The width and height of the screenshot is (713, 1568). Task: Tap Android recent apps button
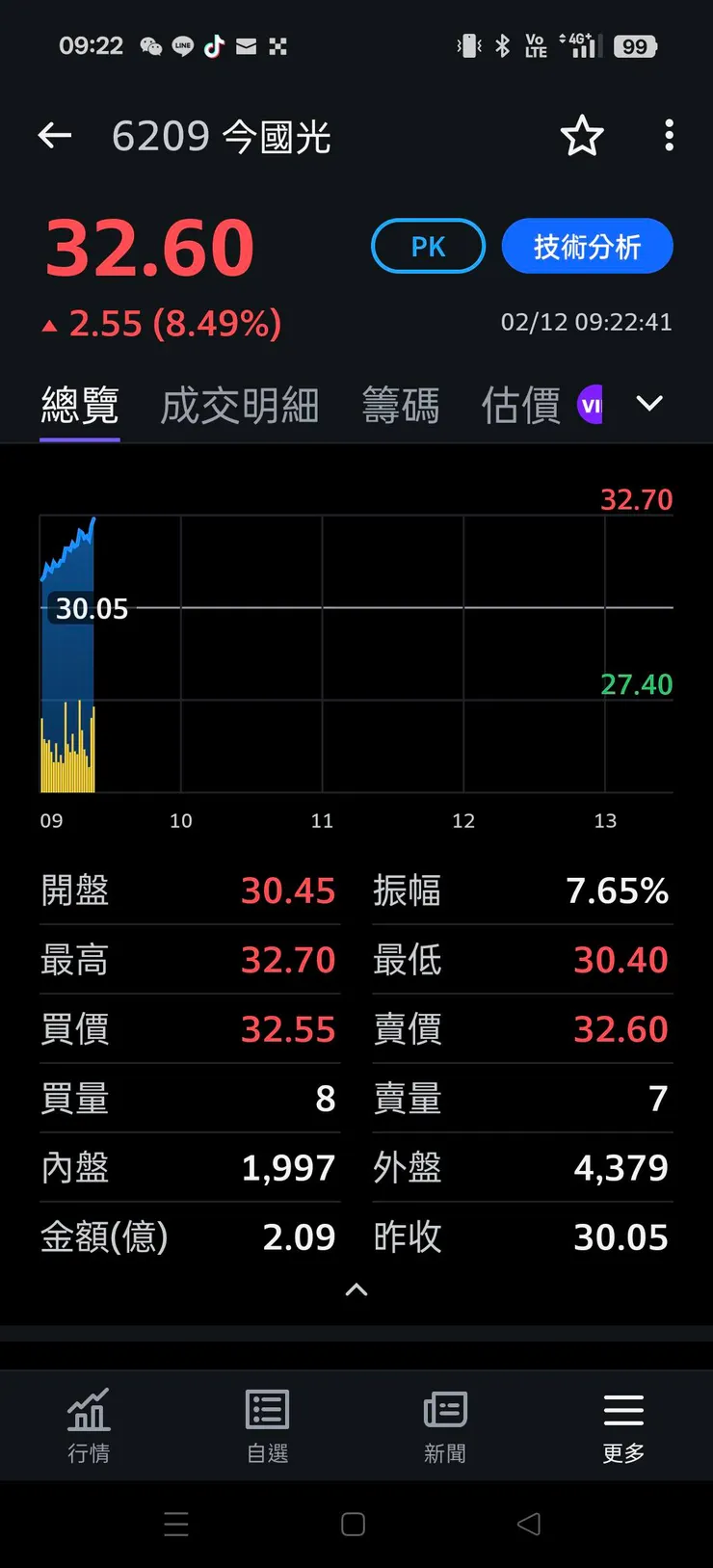(176, 1524)
